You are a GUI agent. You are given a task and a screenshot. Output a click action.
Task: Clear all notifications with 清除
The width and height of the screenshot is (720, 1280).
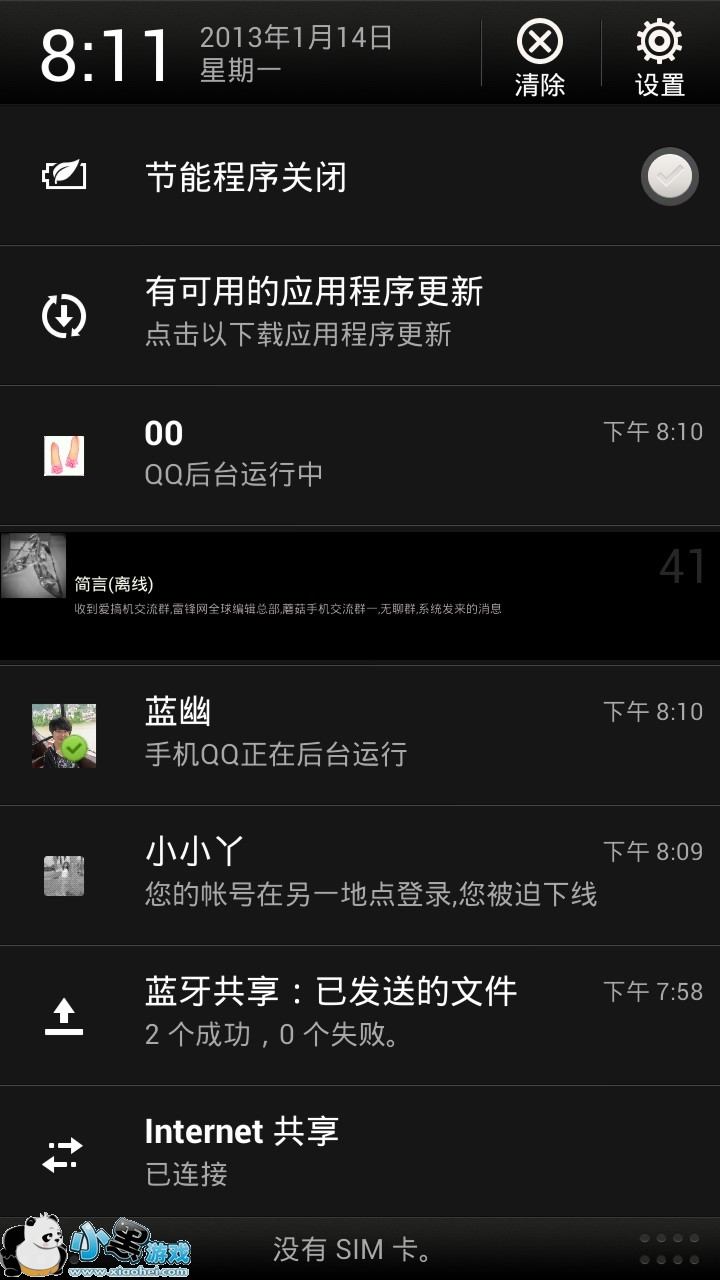click(540, 58)
